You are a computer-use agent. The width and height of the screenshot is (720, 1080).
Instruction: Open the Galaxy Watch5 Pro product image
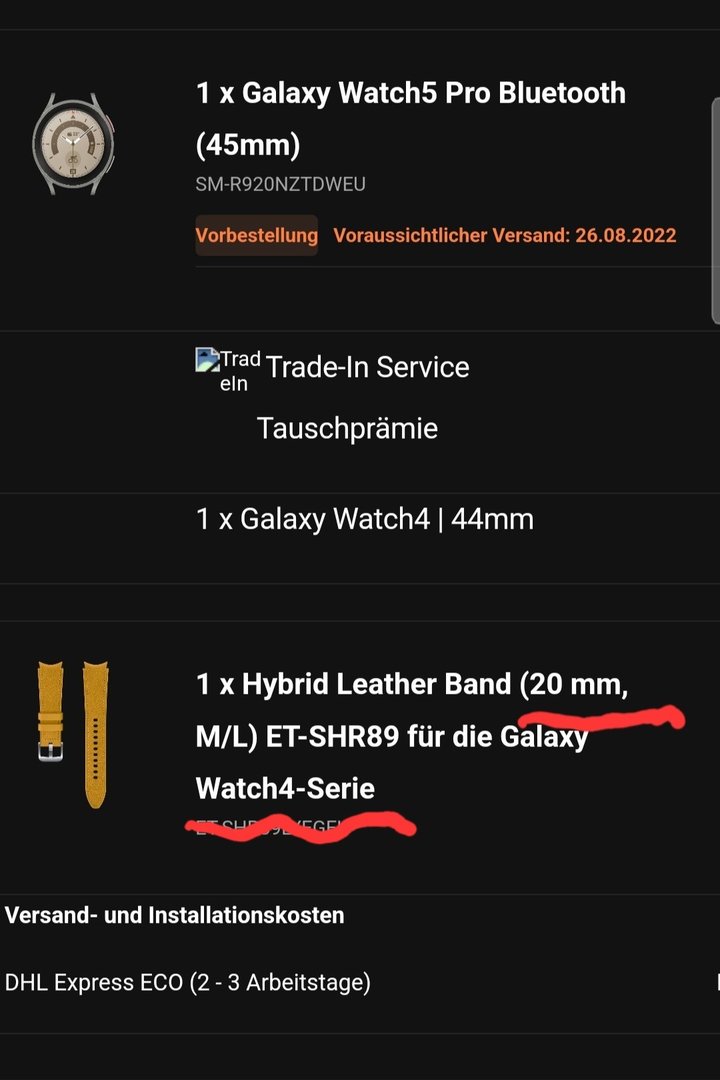(74, 143)
